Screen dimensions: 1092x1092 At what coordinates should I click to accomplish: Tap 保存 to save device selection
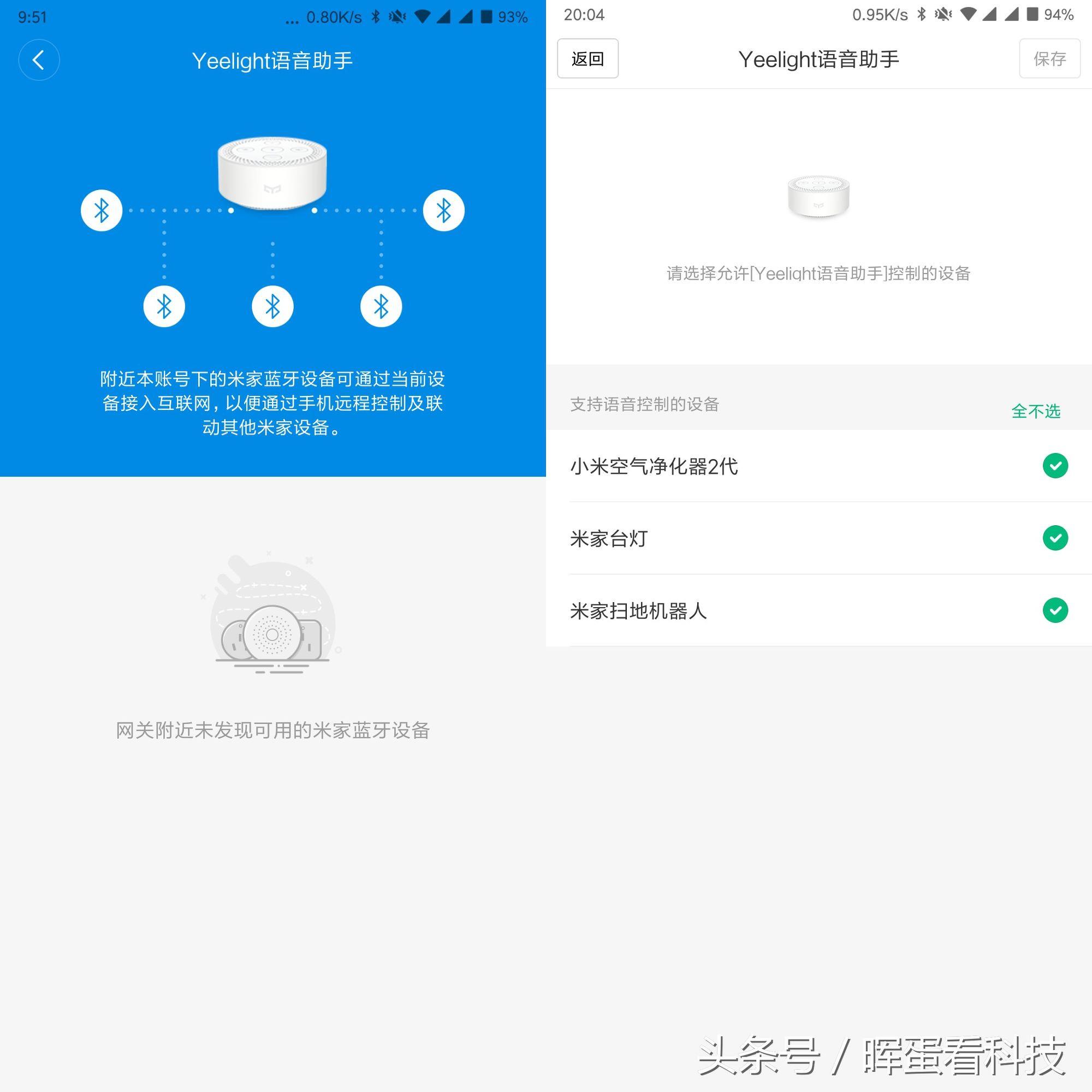click(x=1049, y=59)
